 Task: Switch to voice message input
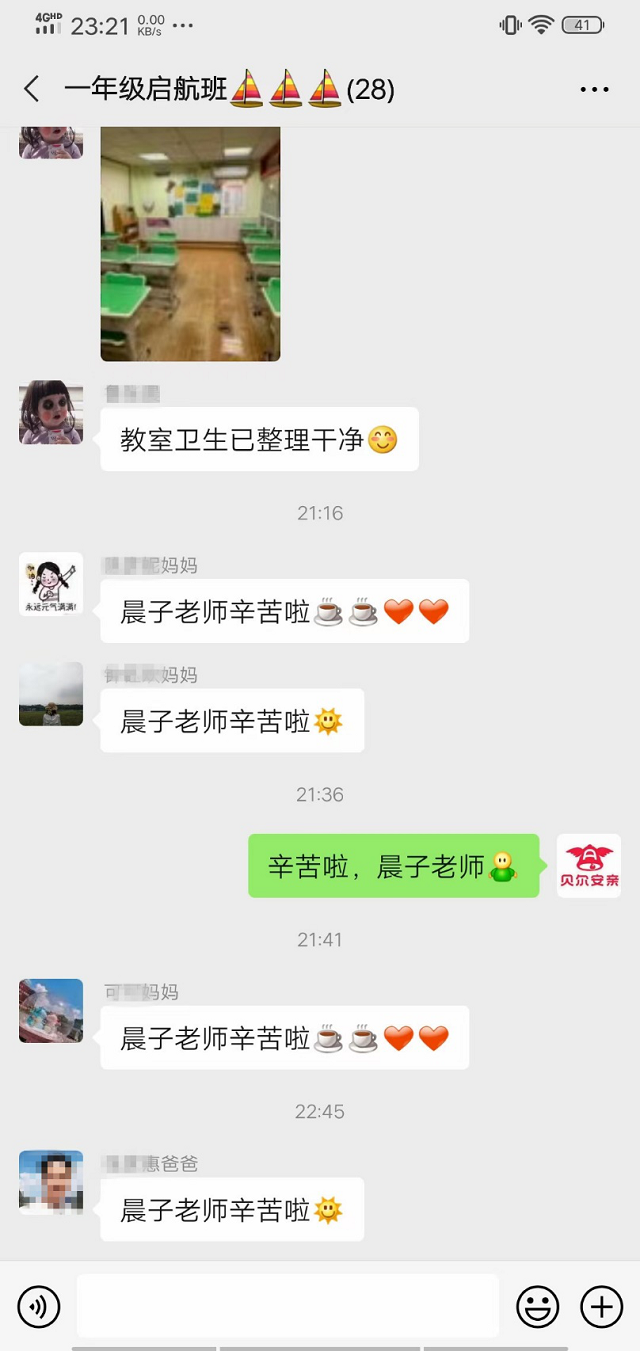click(x=39, y=1306)
